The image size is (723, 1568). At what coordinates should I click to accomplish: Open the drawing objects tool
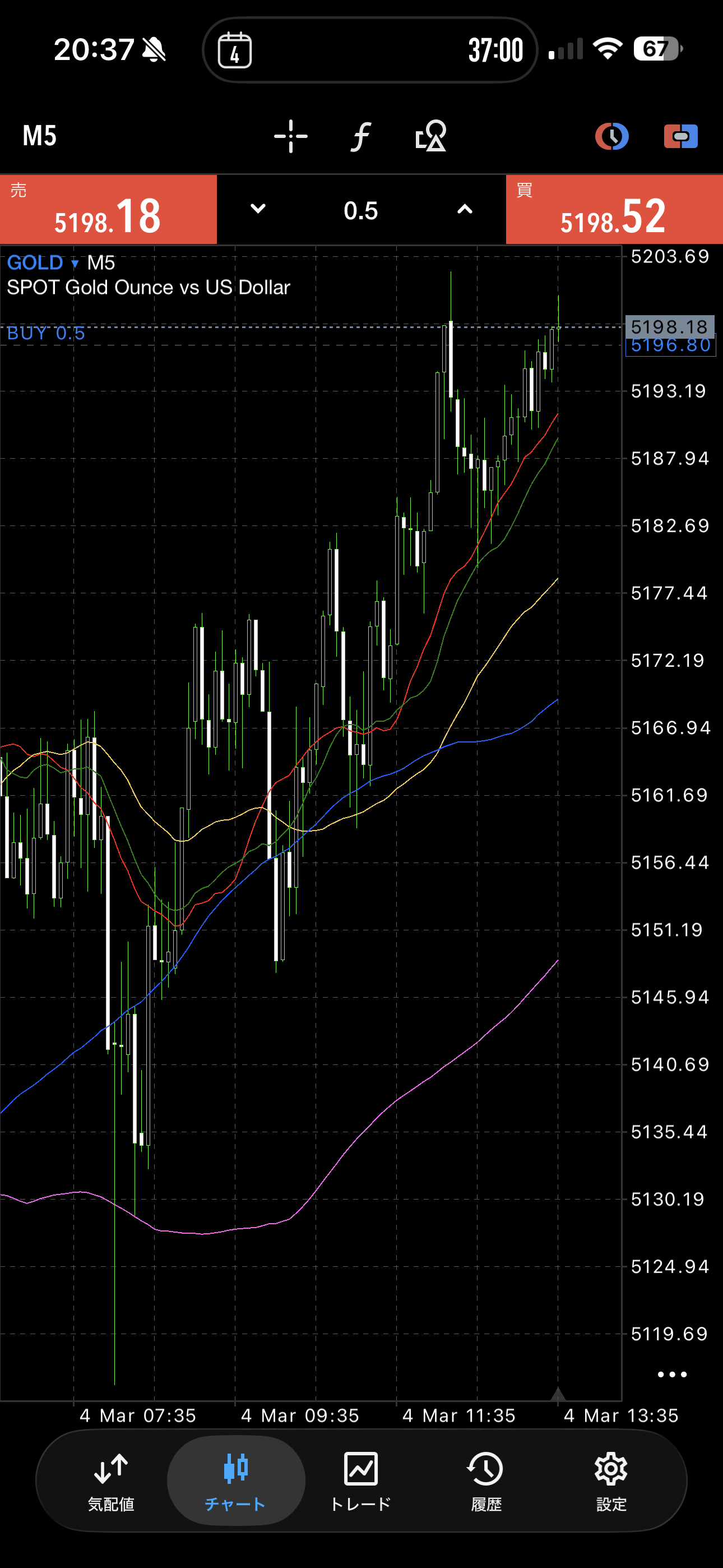pos(431,136)
